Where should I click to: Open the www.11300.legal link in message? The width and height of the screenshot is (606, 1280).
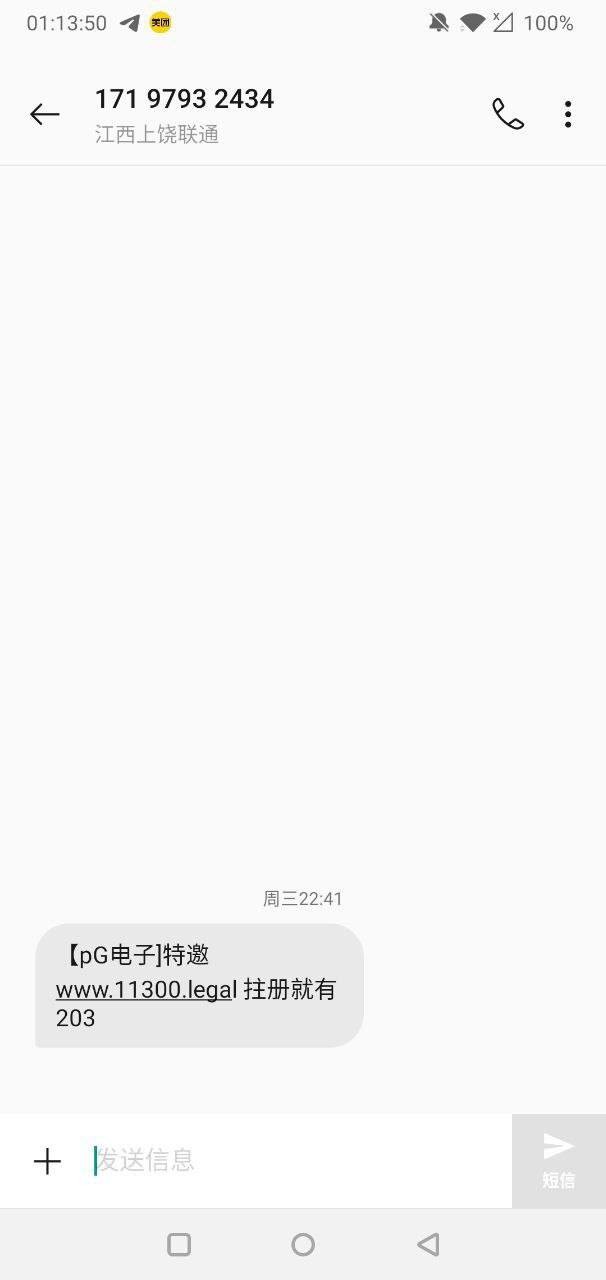pyautogui.click(x=146, y=990)
